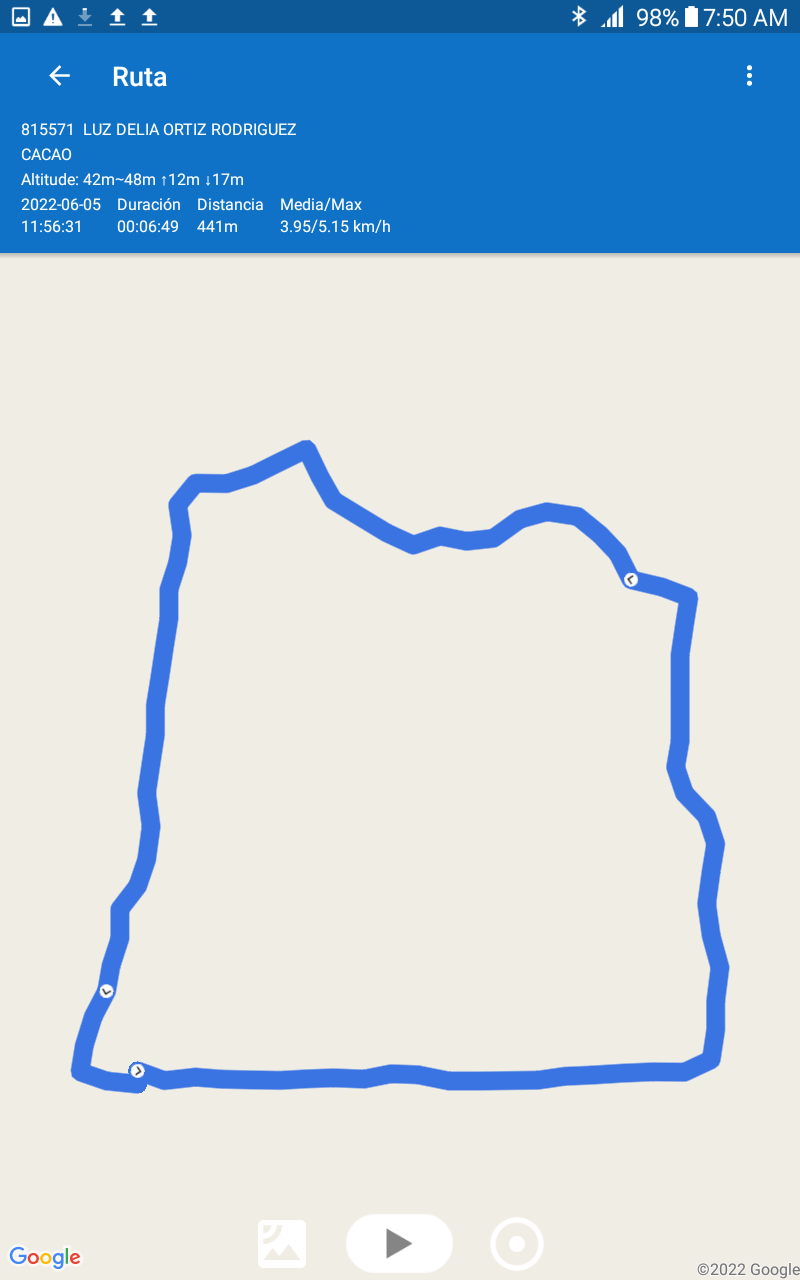Go back from the Ruta screen
Screen dimensions: 800x1280
click(59, 76)
